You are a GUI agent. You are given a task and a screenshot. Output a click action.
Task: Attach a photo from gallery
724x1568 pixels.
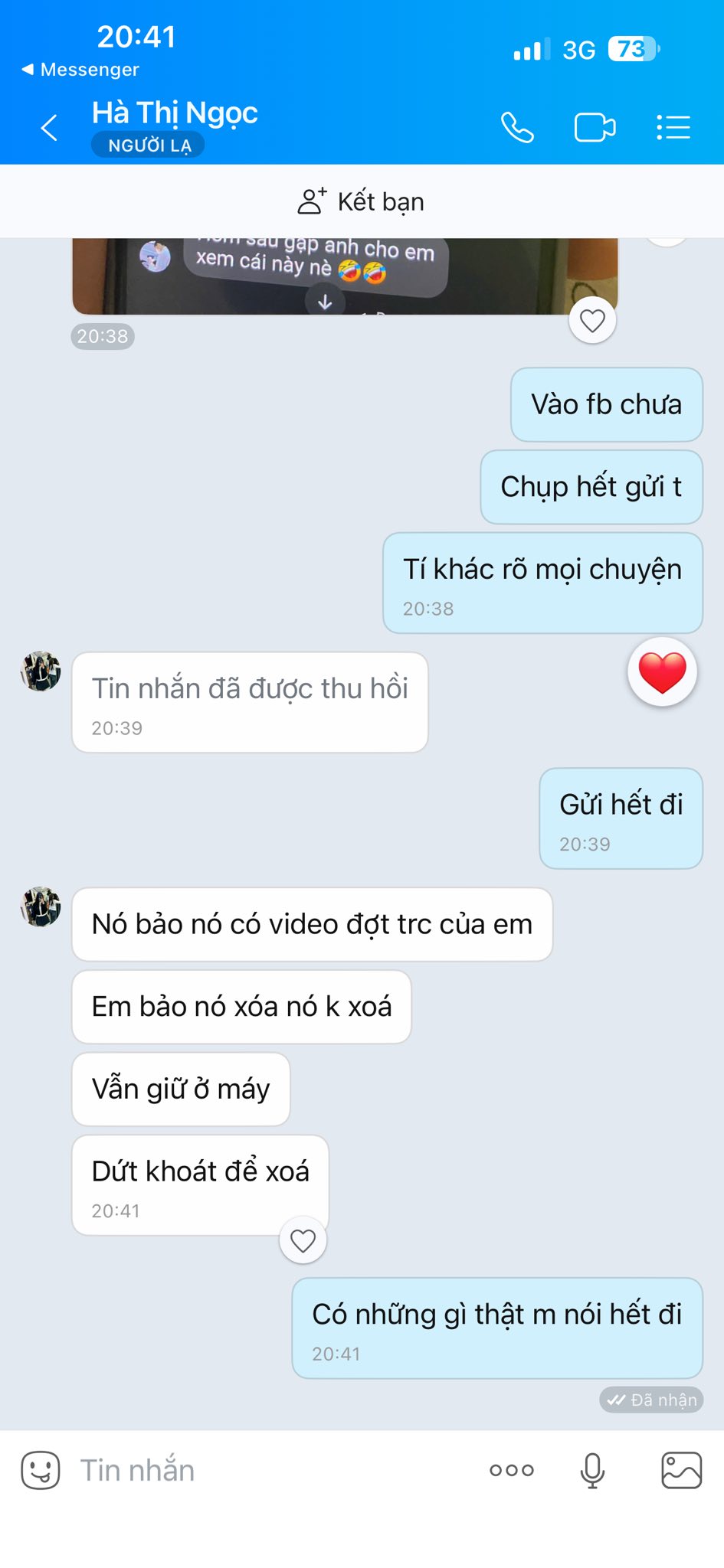tap(681, 1470)
